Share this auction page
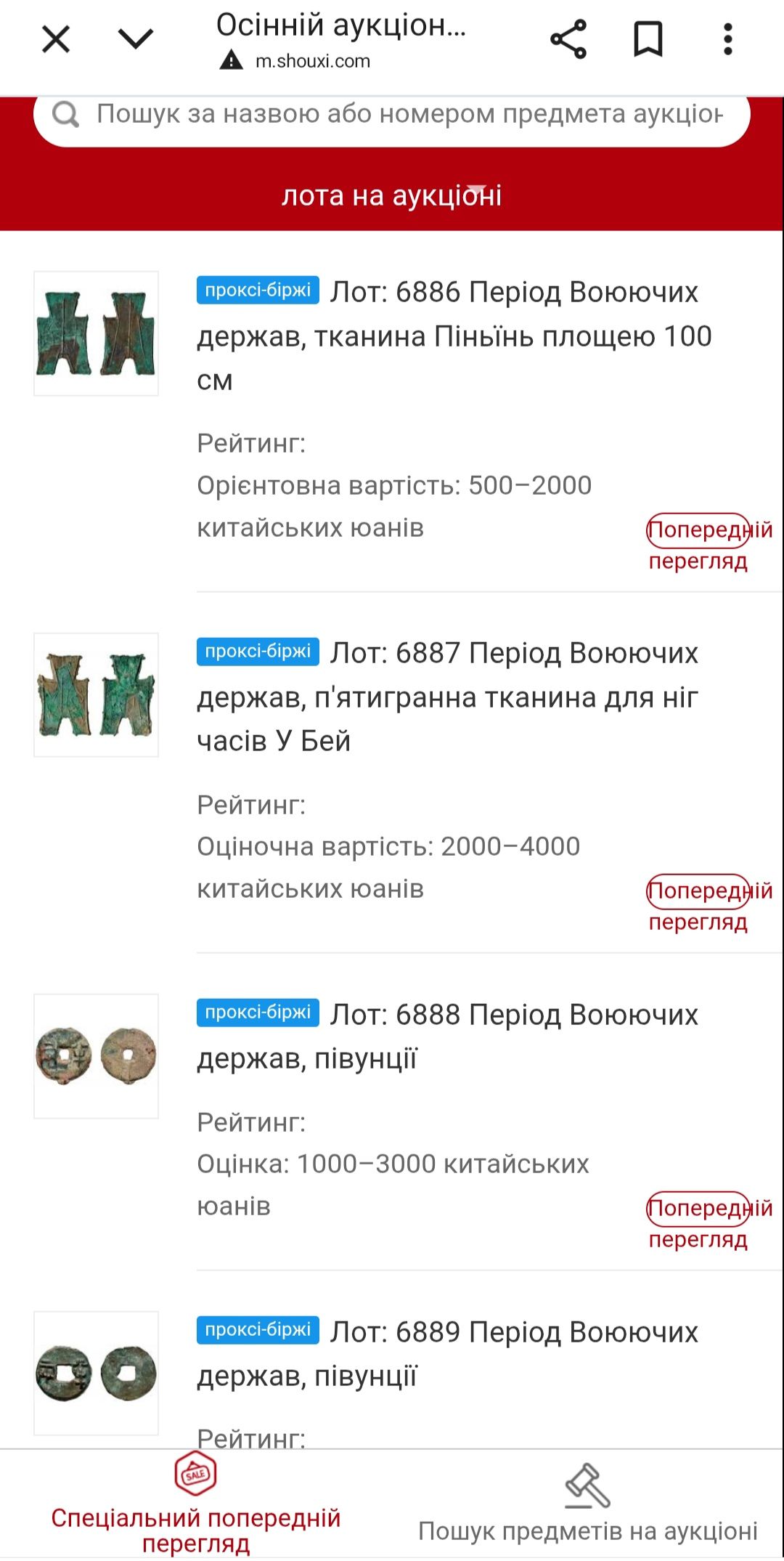This screenshot has height=1561, width=784. (568, 39)
